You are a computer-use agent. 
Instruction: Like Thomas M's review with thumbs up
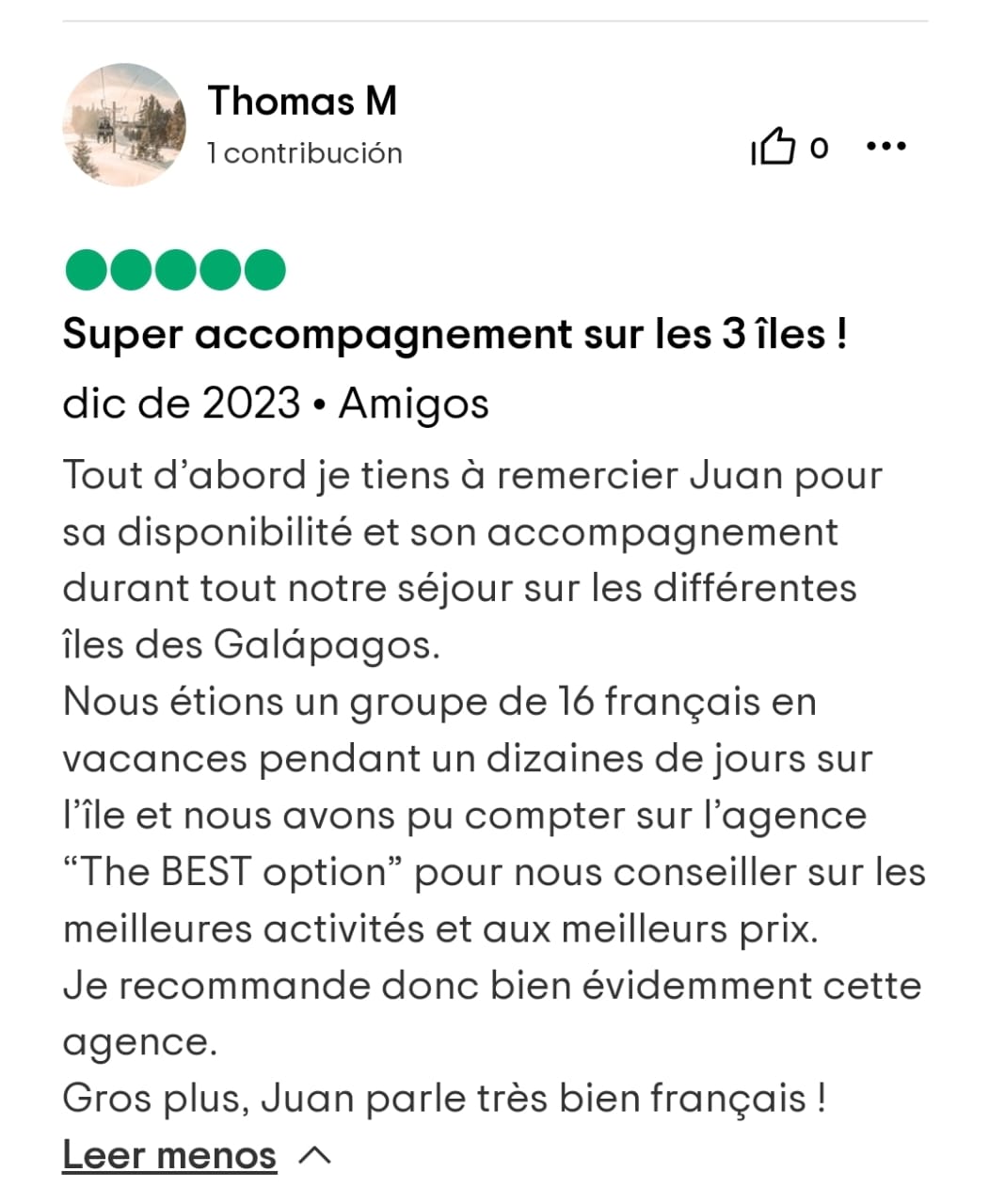click(774, 148)
